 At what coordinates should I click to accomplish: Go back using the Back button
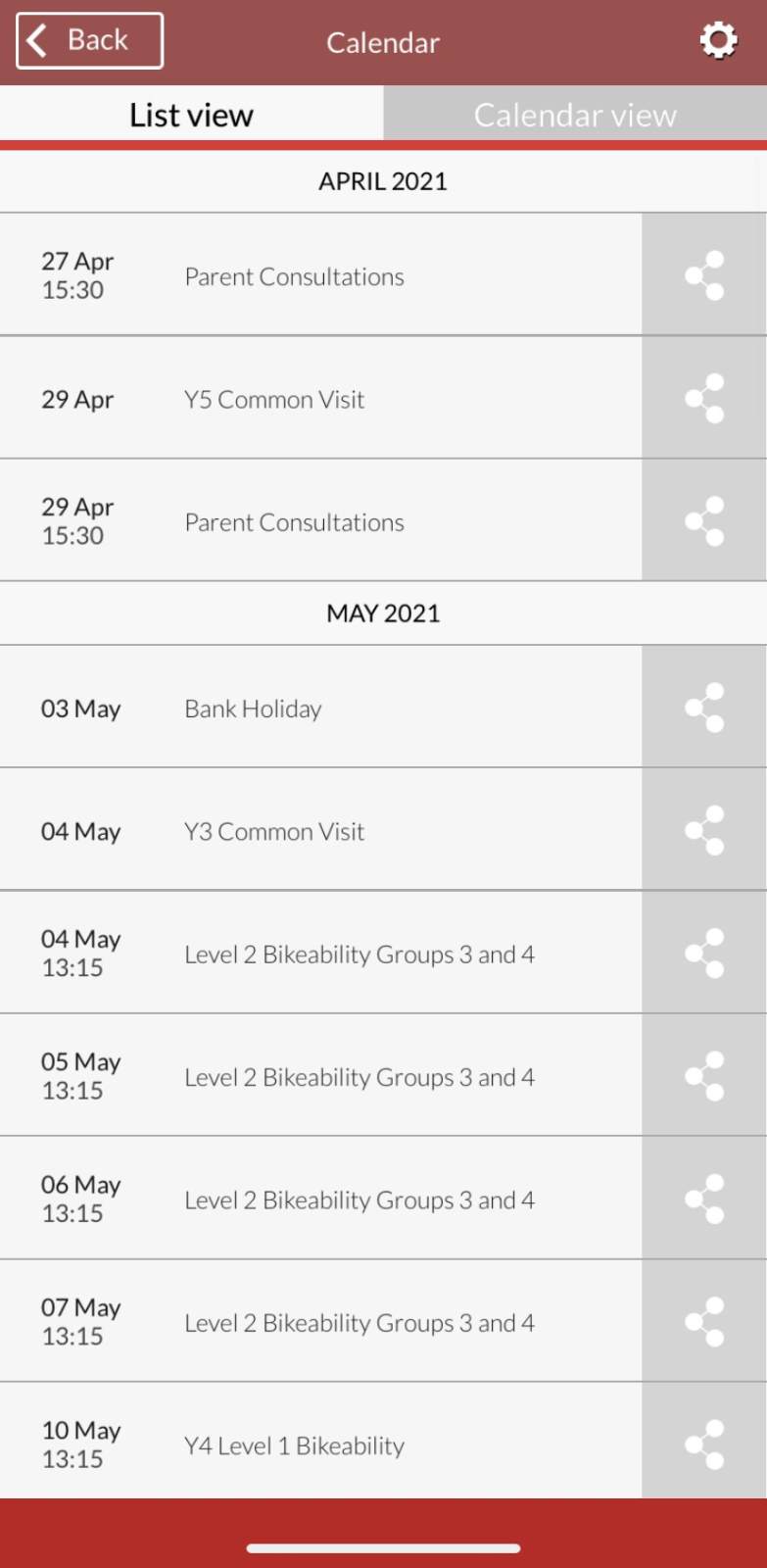point(89,41)
